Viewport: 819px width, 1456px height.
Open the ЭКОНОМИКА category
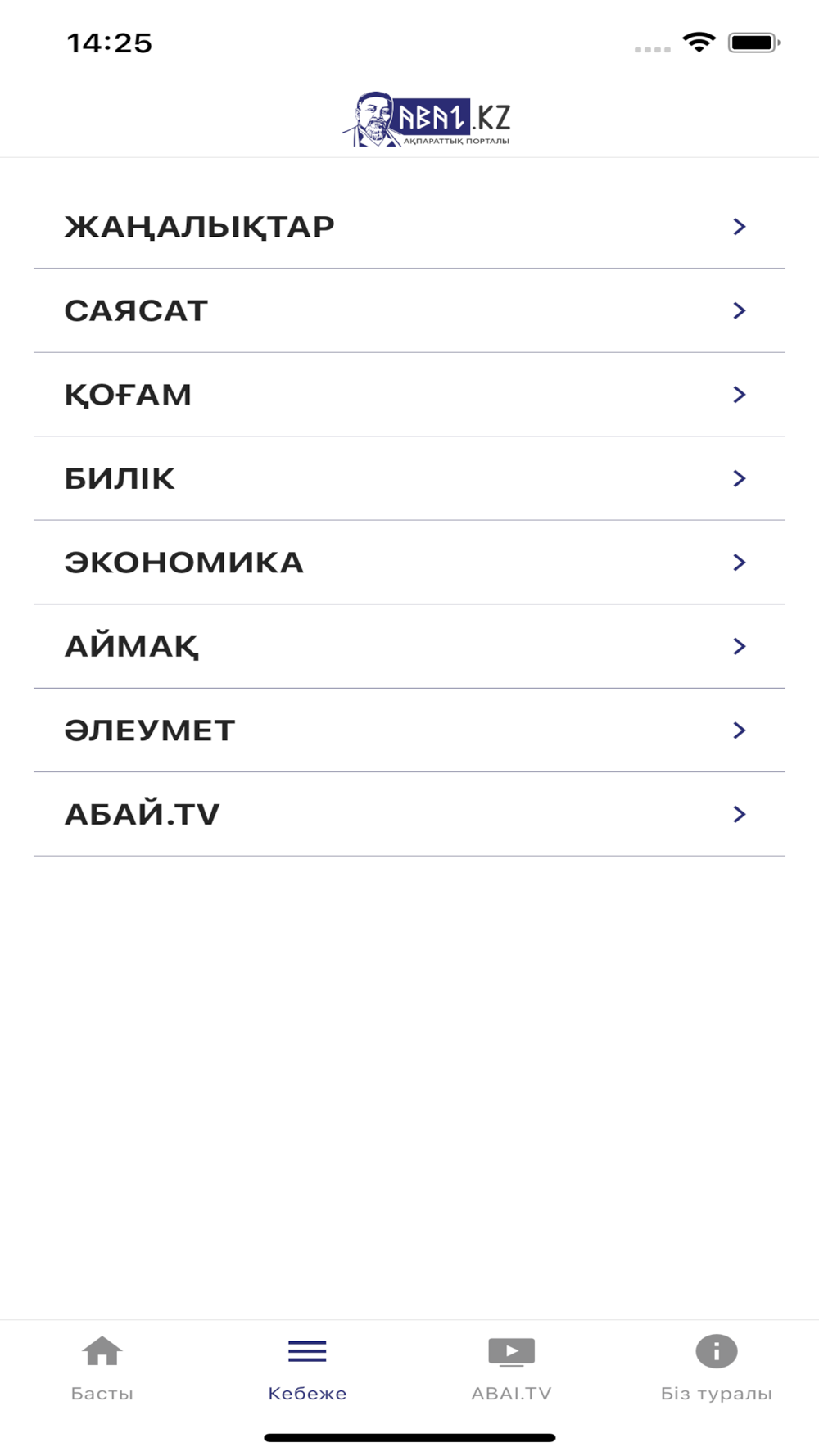[x=409, y=563]
